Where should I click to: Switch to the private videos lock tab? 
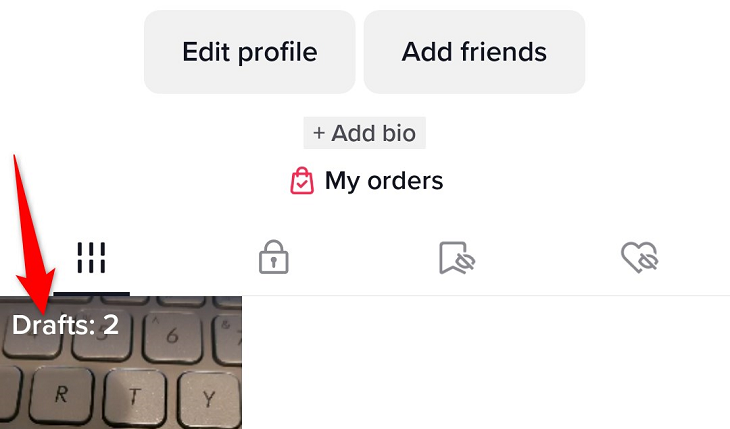pyautogui.click(x=273, y=258)
